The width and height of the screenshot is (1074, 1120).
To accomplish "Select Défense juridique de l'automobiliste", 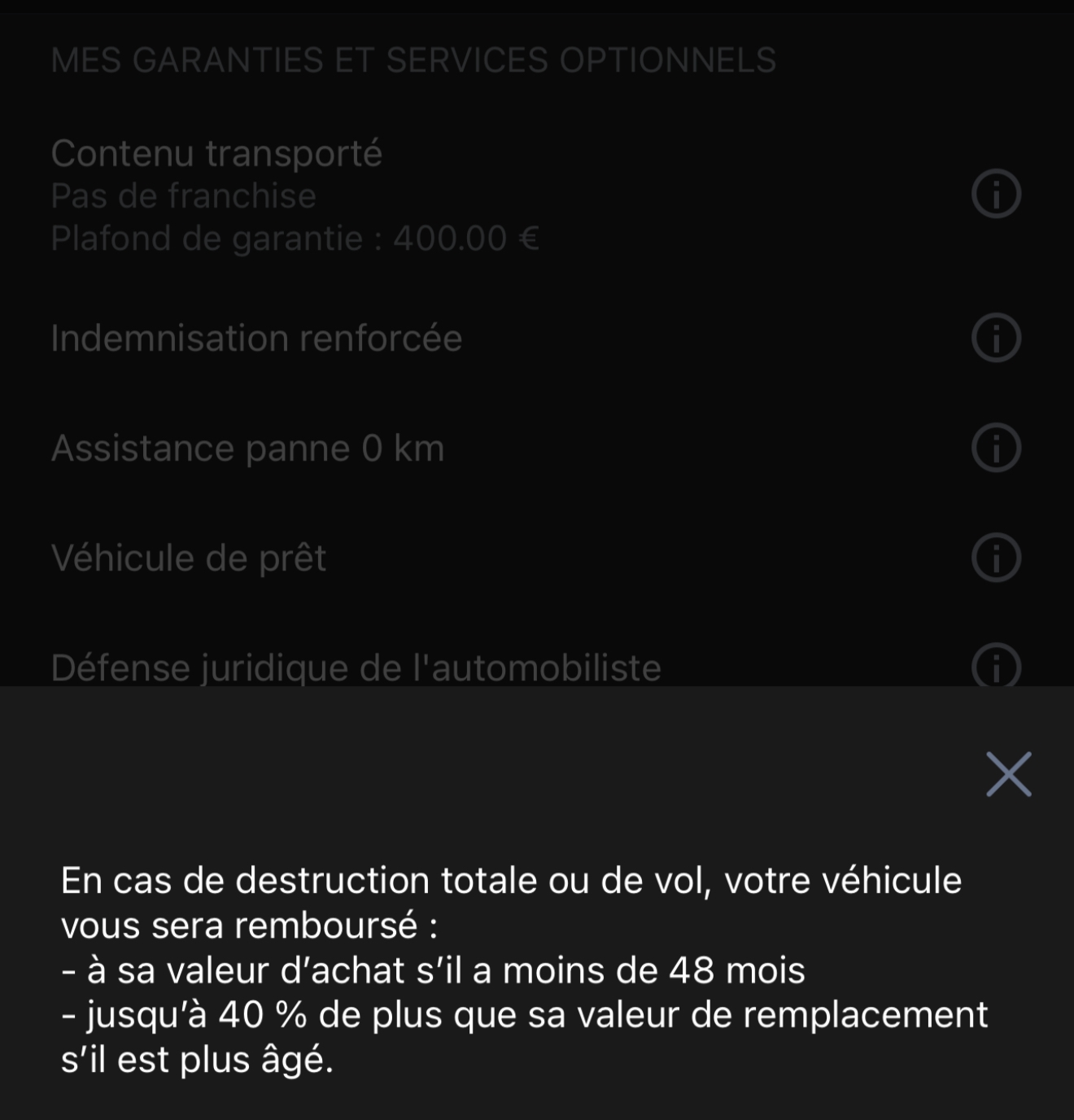I will pos(356,666).
